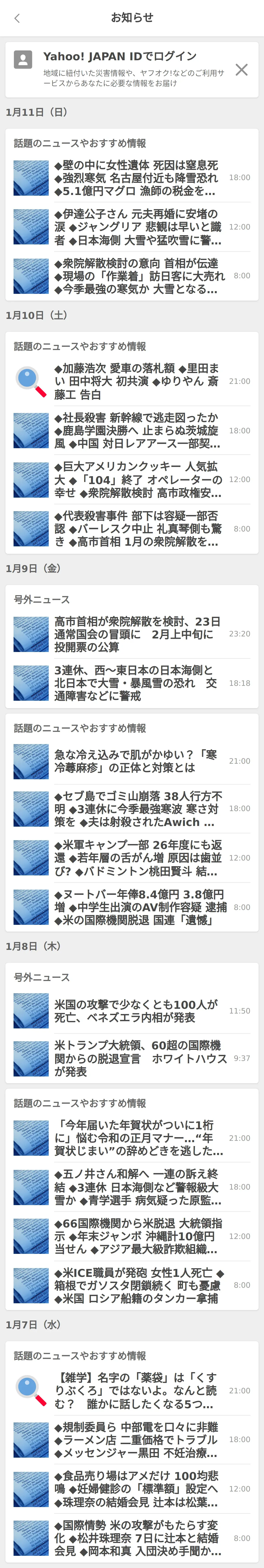The image size is (264, 1568).
Task: Open the 加藤浩次 愛車の落札額 notification
Action: click(x=137, y=381)
